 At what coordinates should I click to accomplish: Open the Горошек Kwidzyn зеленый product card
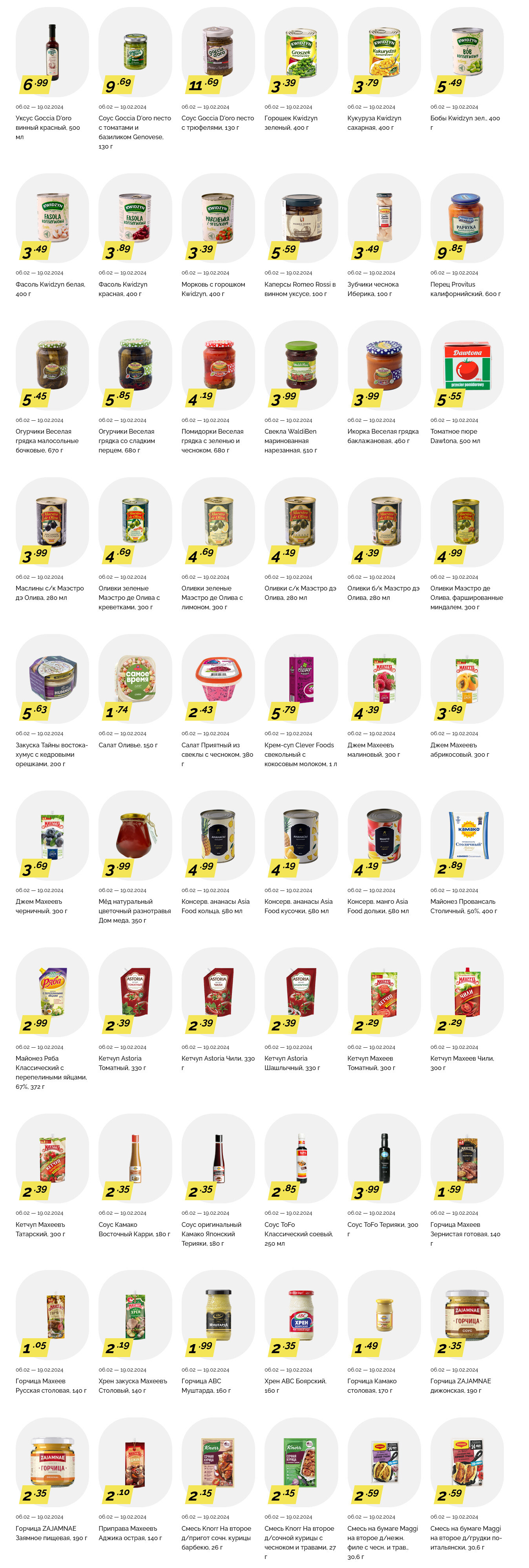click(x=301, y=53)
